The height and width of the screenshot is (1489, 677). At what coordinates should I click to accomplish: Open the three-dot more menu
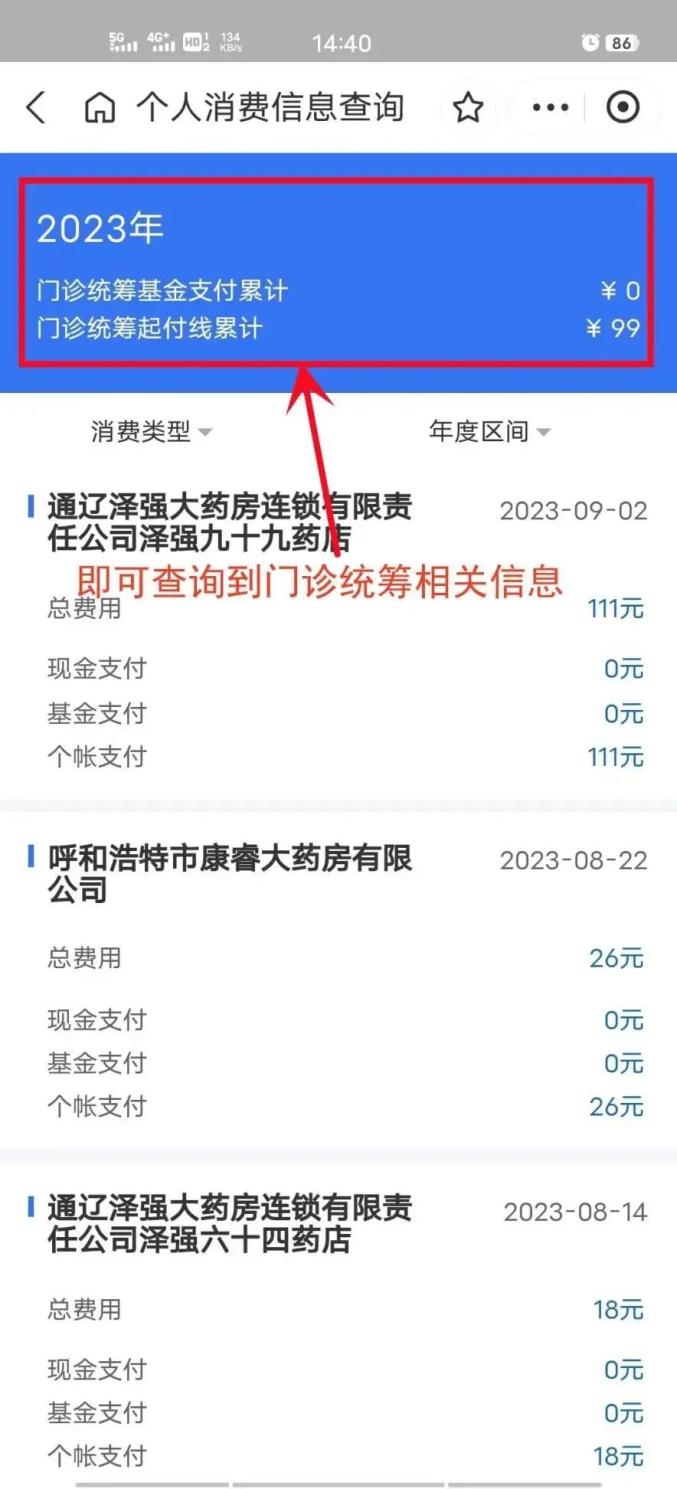tap(550, 108)
